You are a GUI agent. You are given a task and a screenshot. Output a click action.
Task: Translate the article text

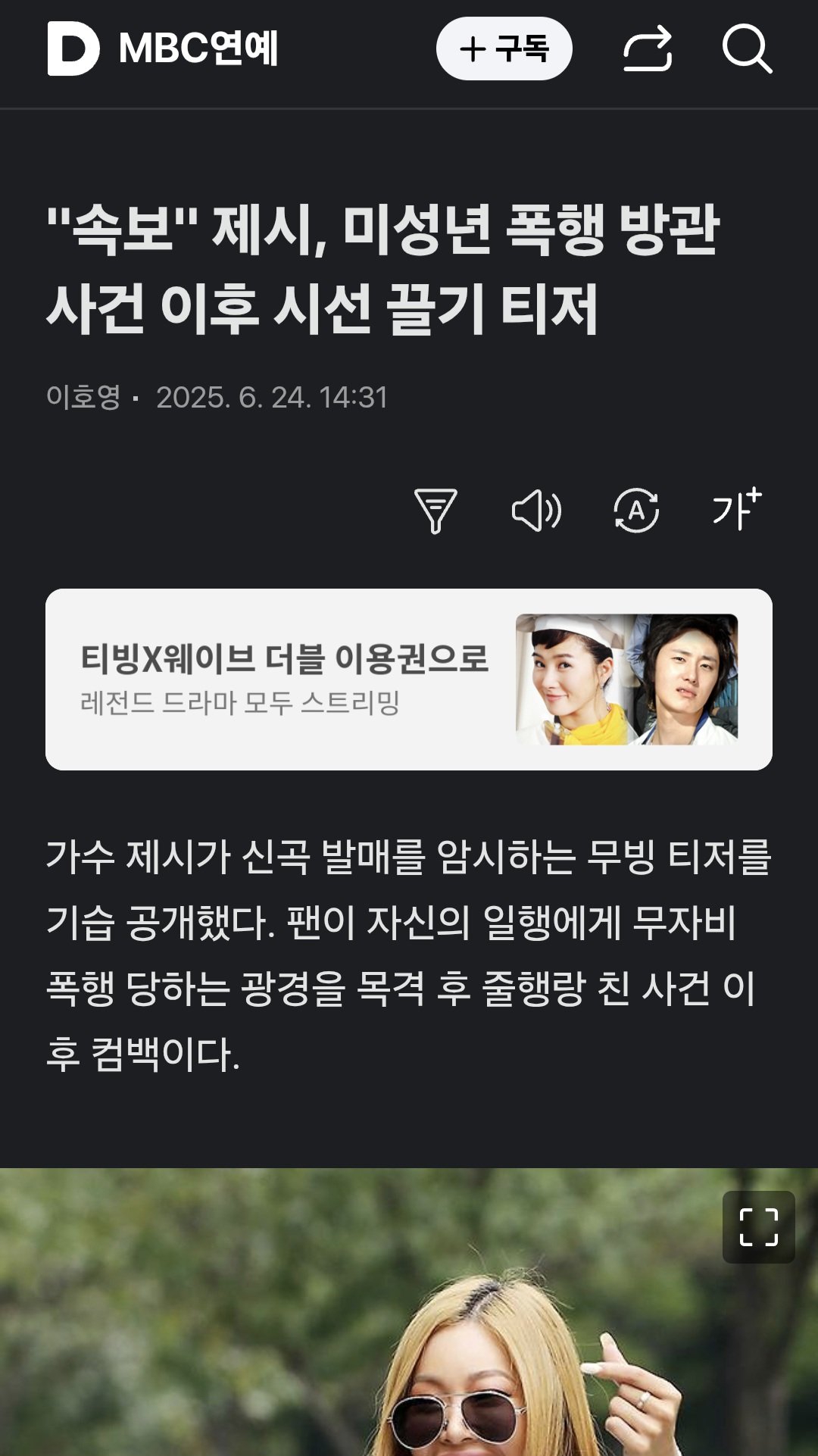point(636,511)
